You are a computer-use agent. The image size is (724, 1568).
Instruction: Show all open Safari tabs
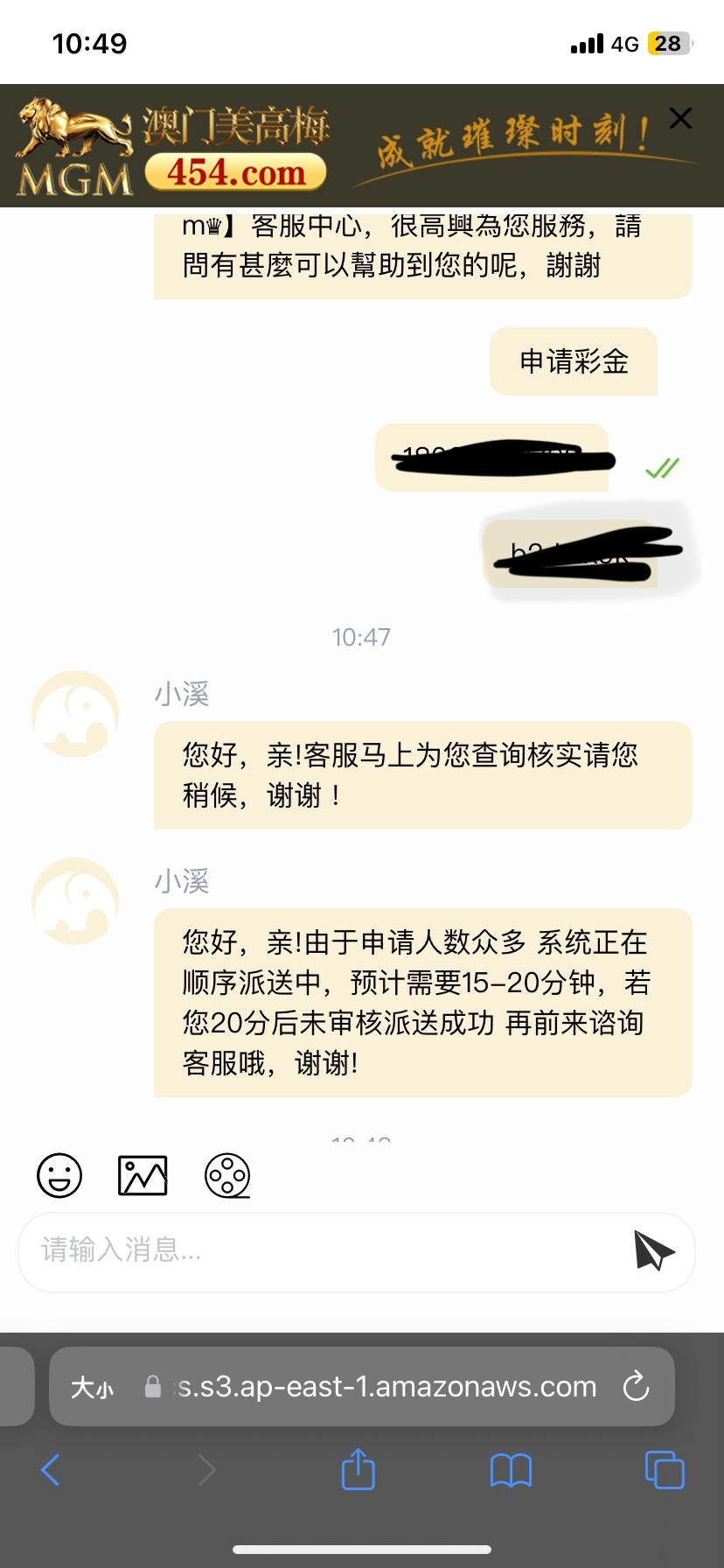[665, 1469]
